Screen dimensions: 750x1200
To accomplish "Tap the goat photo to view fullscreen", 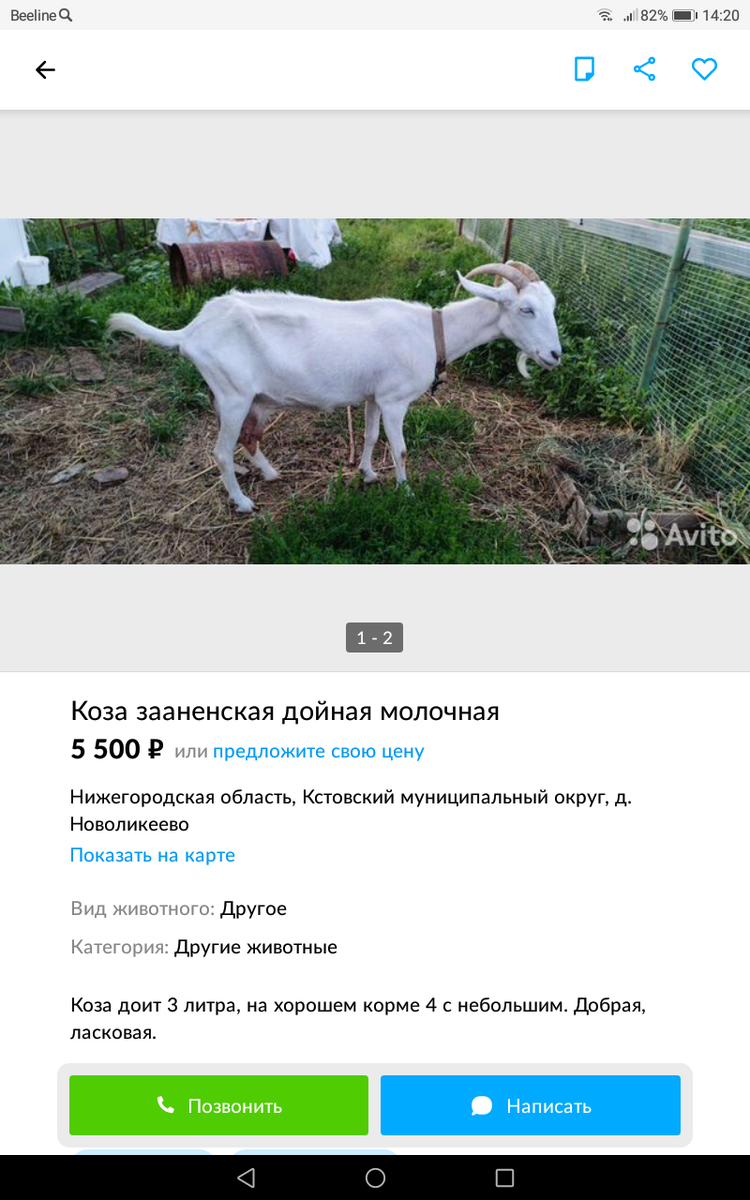I will [x=375, y=390].
